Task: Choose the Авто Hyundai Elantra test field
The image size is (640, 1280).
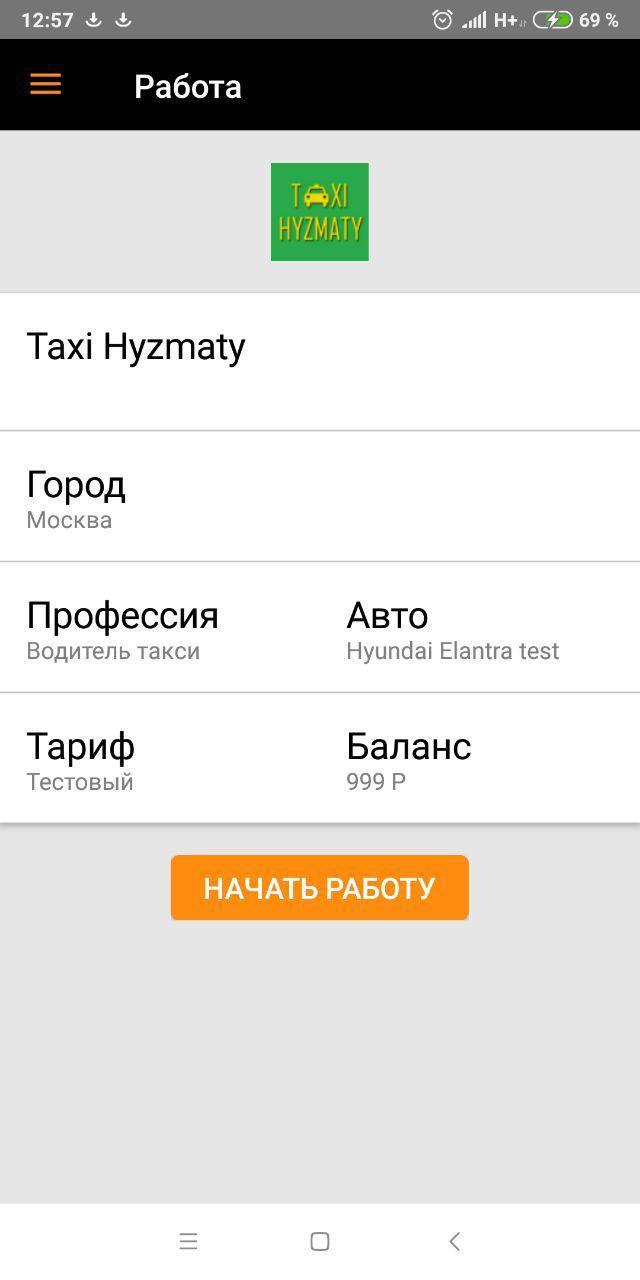Action: coord(480,628)
